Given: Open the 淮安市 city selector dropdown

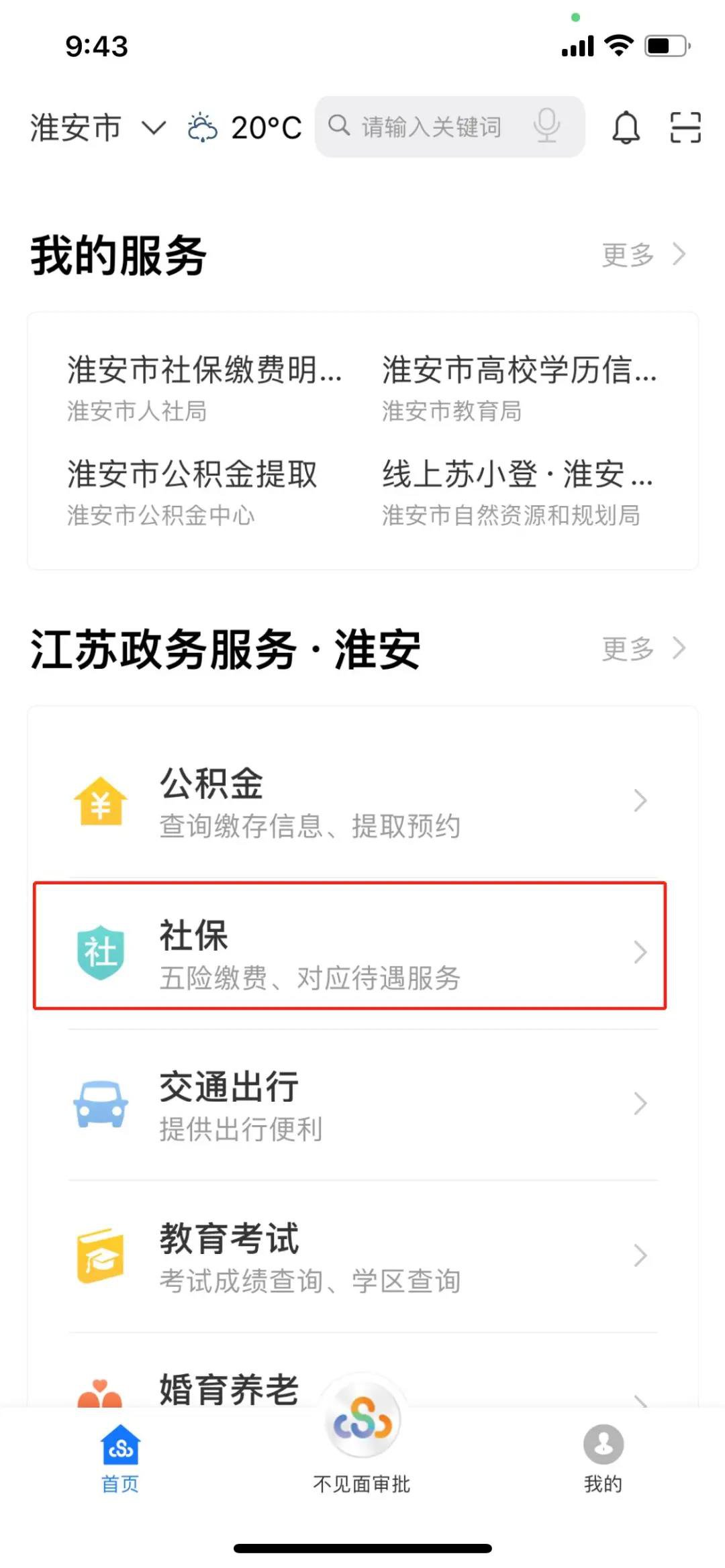Looking at the screenshot, I should 97,127.
